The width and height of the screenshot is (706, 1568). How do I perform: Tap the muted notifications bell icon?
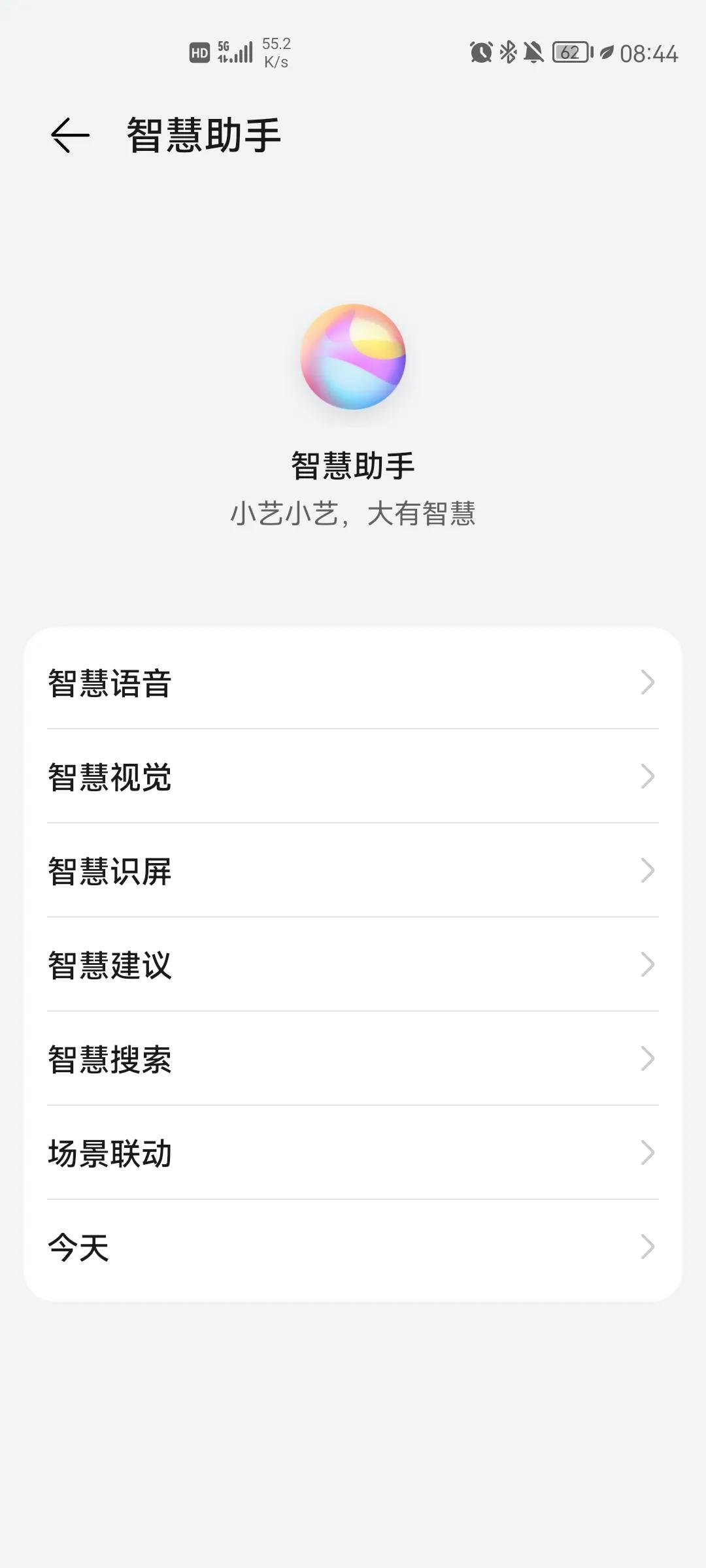533,54
